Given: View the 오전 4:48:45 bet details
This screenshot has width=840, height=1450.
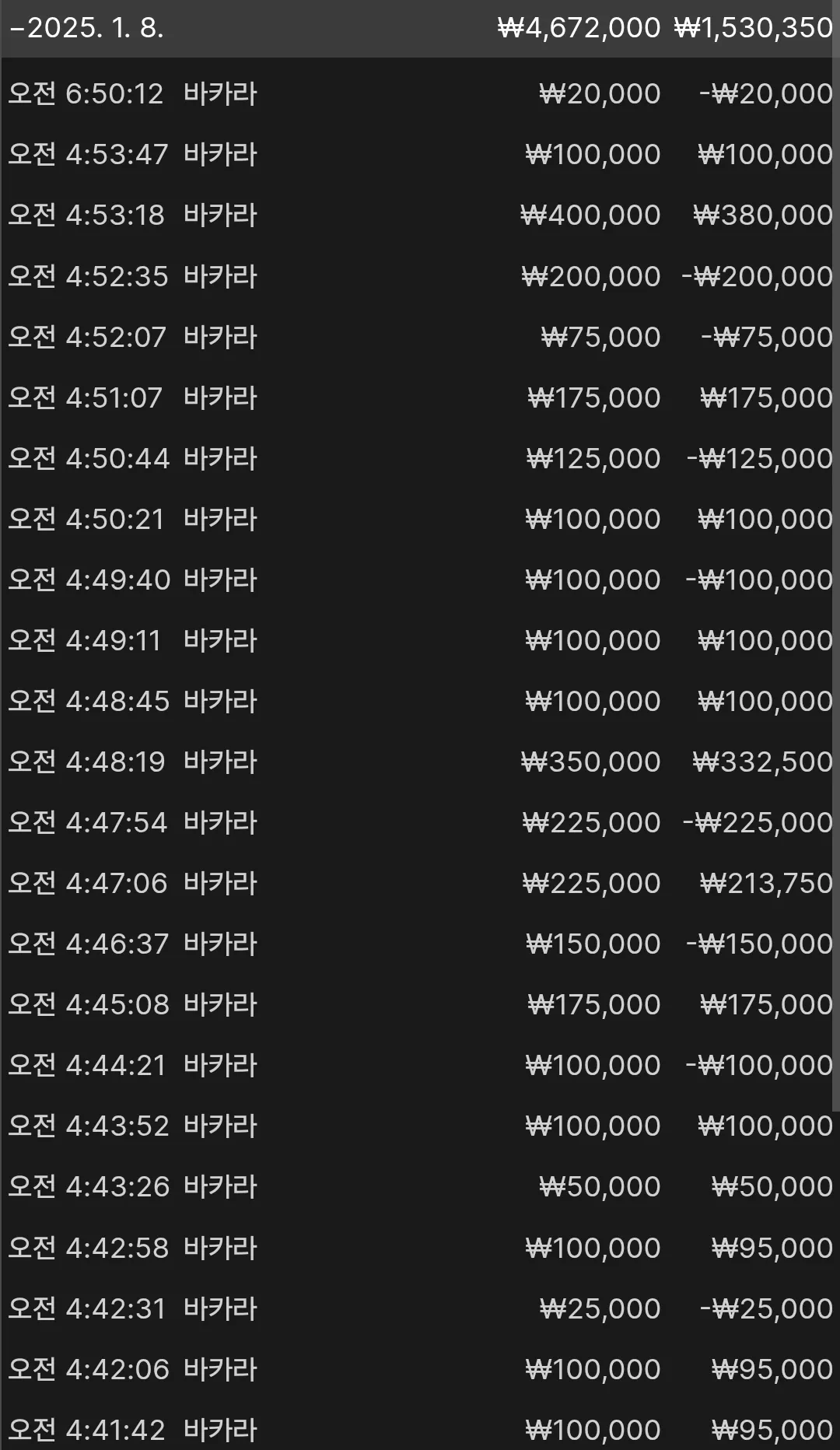Looking at the screenshot, I should tap(418, 700).
